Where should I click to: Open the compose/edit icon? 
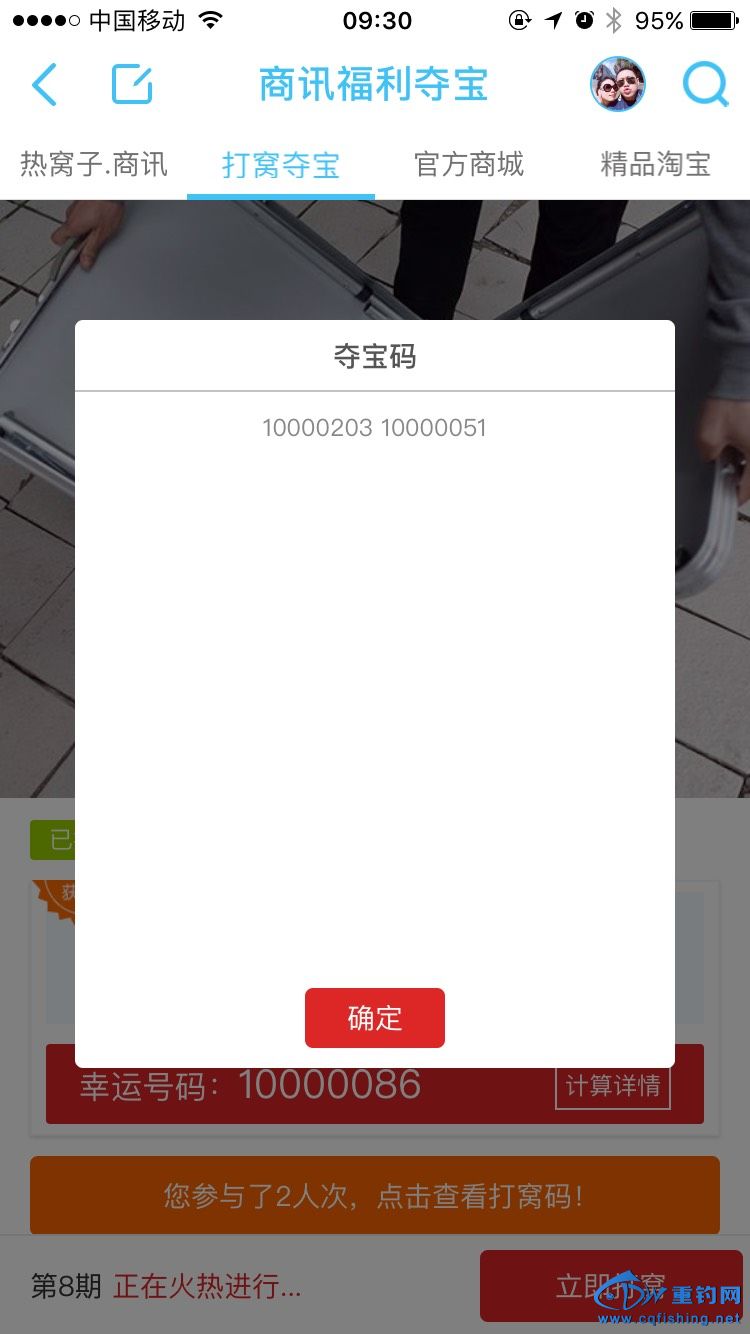pyautogui.click(x=132, y=85)
